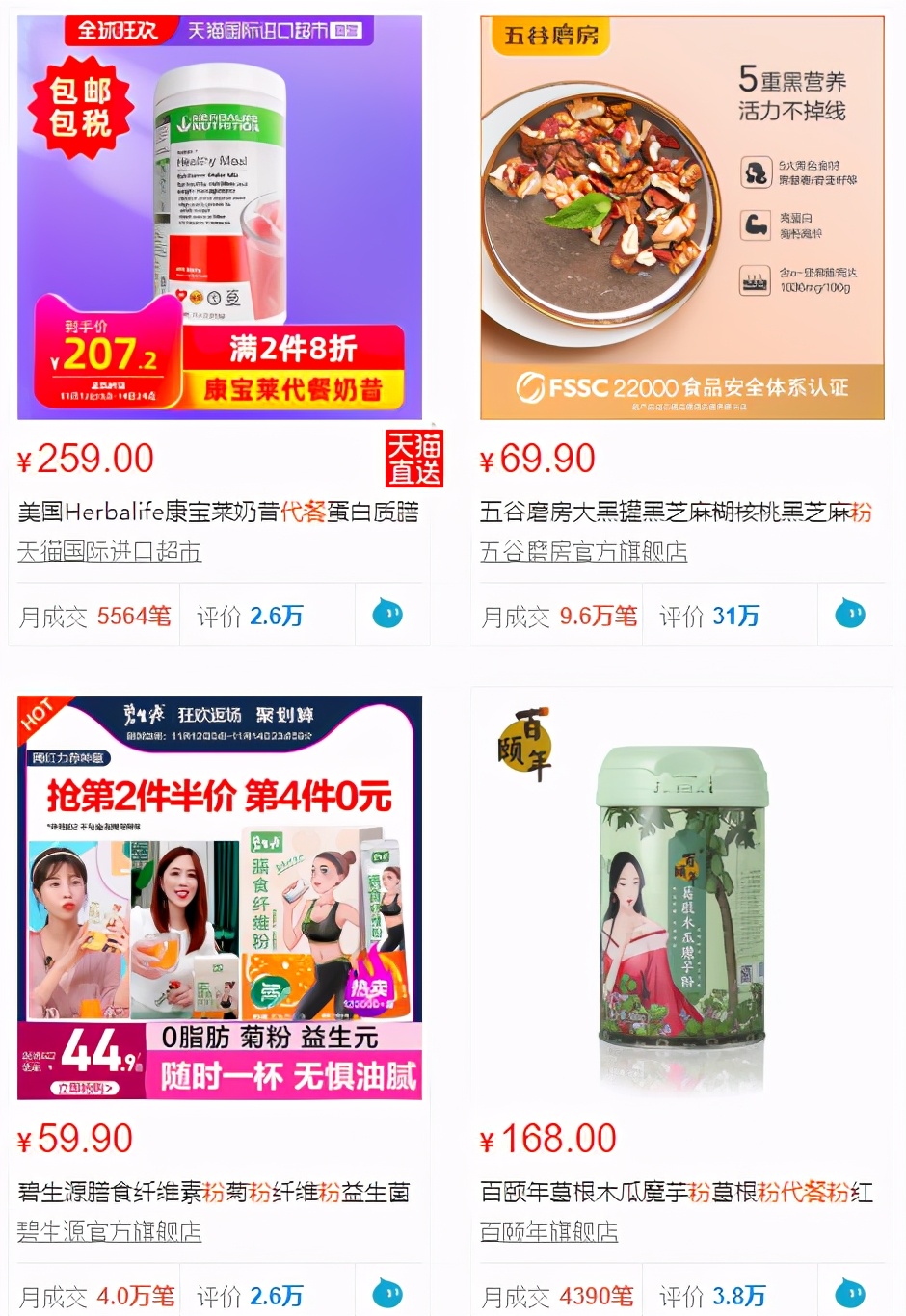Open the 百颐年葛根木瓜魔芋粉 product image
Viewport: 906px width, 1316px height.
(x=681, y=897)
